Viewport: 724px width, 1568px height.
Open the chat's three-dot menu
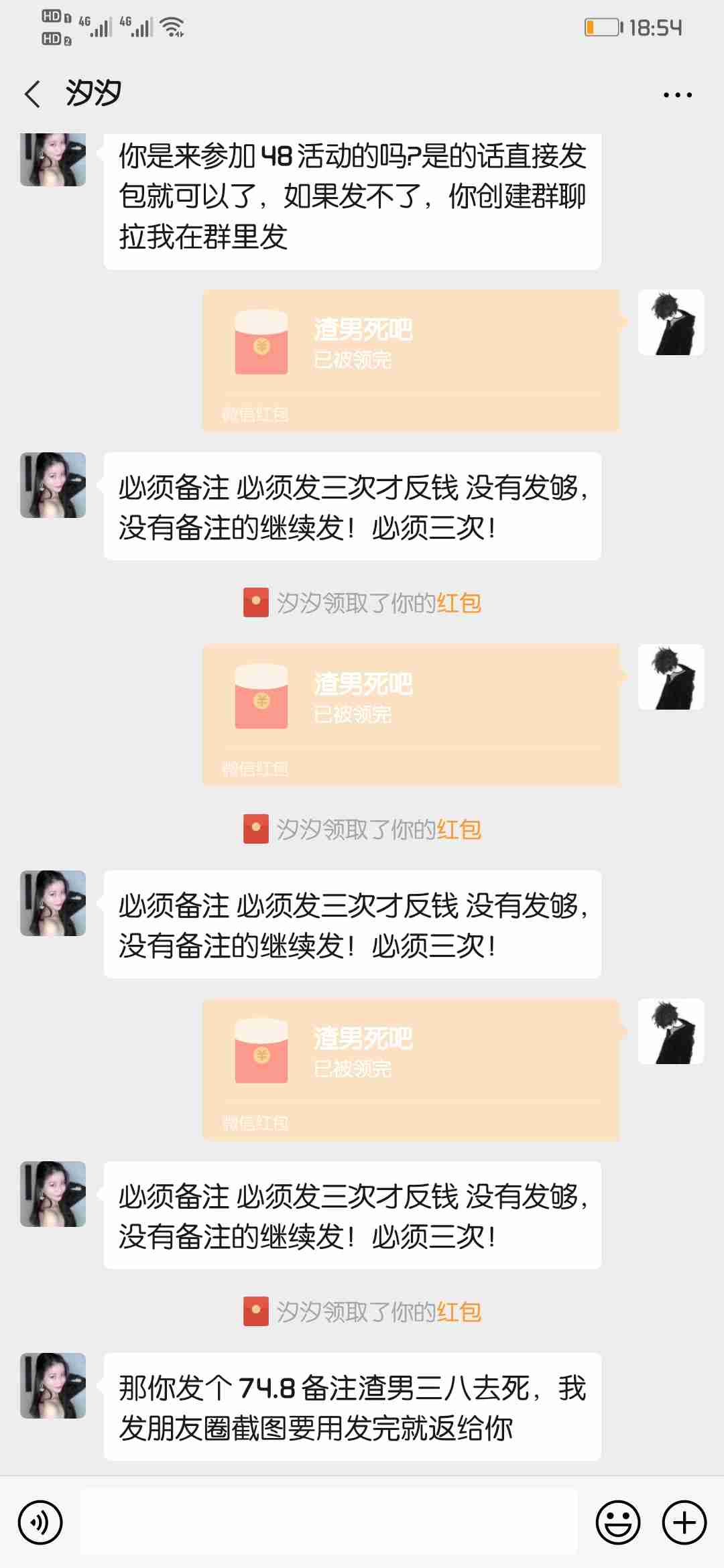[x=677, y=95]
